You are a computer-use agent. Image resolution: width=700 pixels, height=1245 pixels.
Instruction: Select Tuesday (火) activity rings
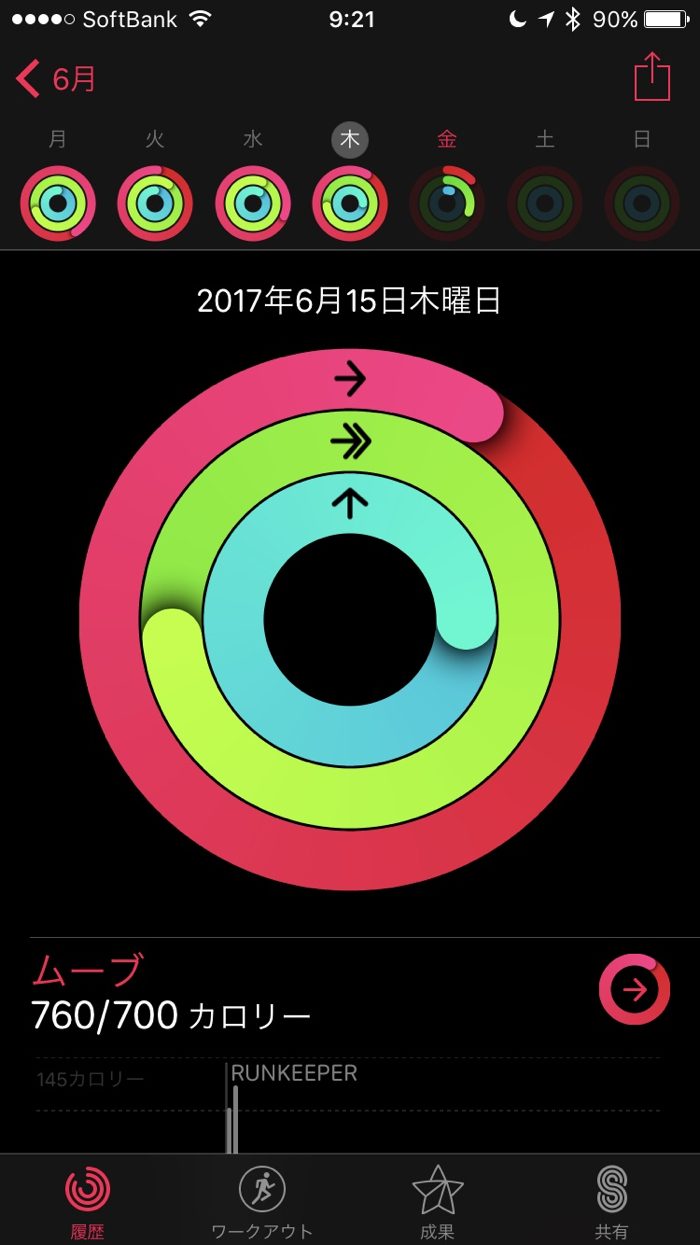coord(155,203)
